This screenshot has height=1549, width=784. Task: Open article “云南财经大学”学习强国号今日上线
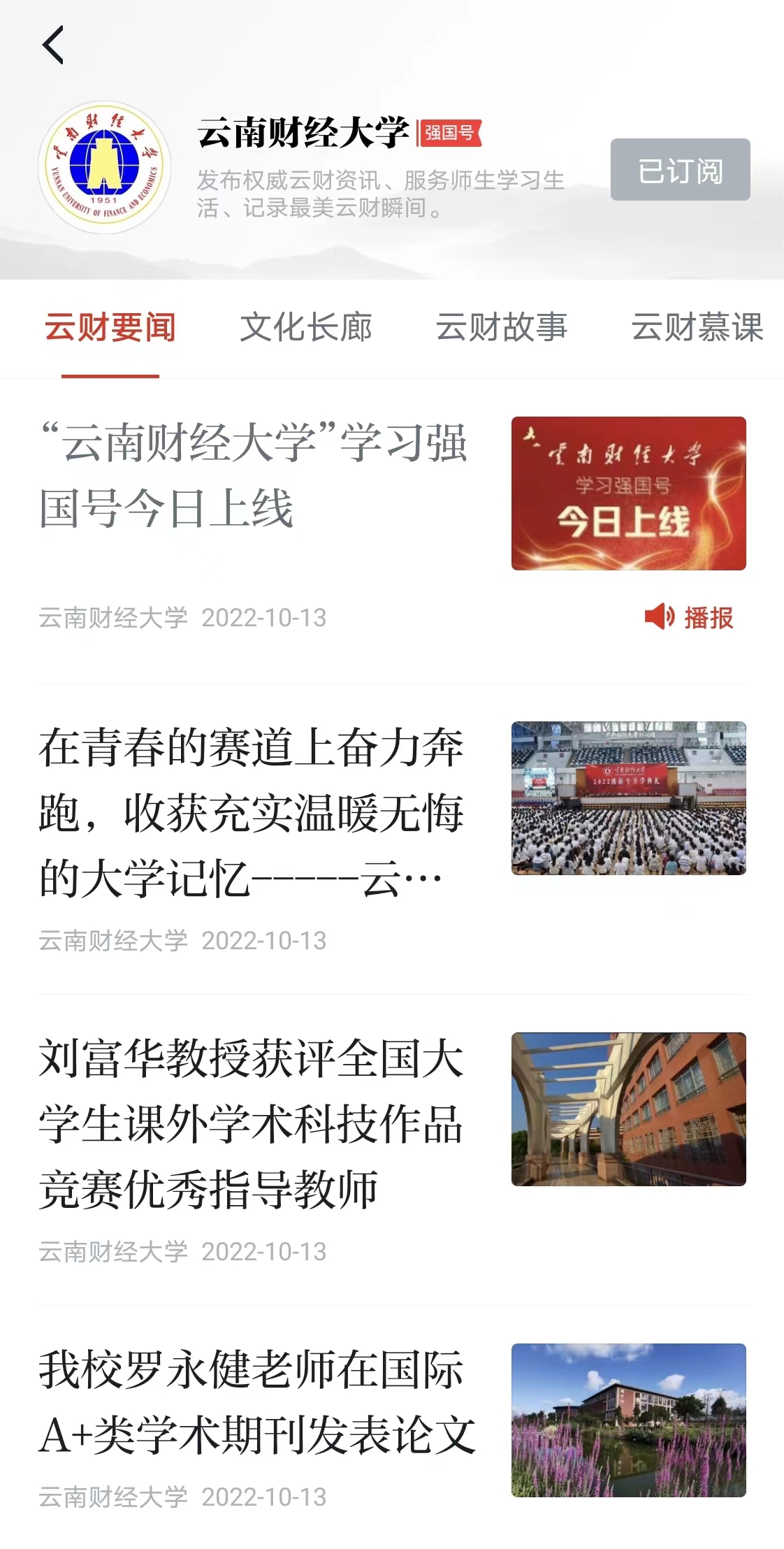tap(253, 475)
